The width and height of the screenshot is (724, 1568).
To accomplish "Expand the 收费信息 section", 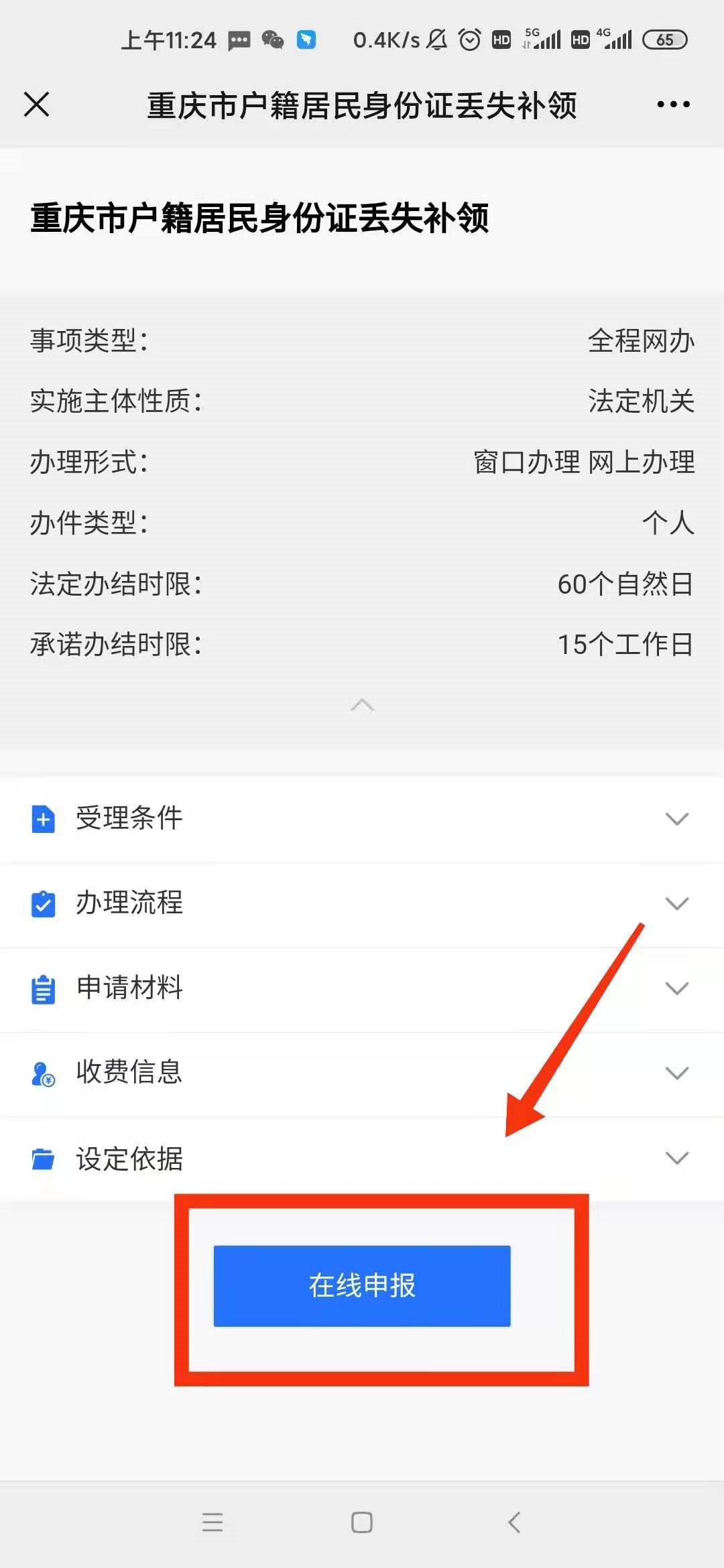I will 676,1073.
